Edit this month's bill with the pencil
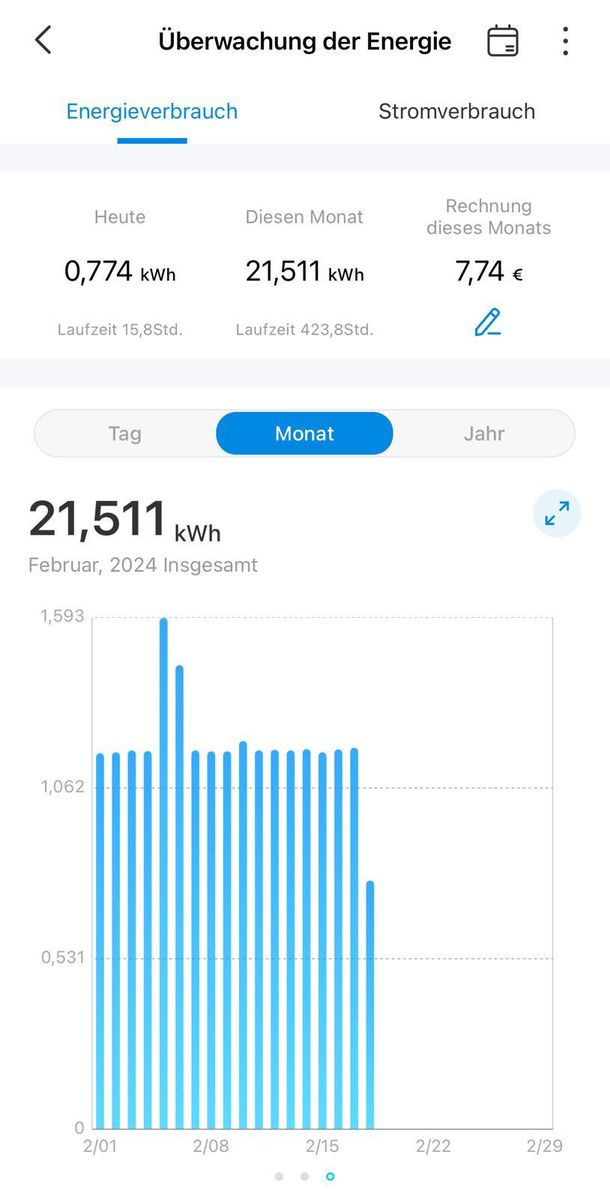Viewport: 610px width, 1200px height. 488,322
